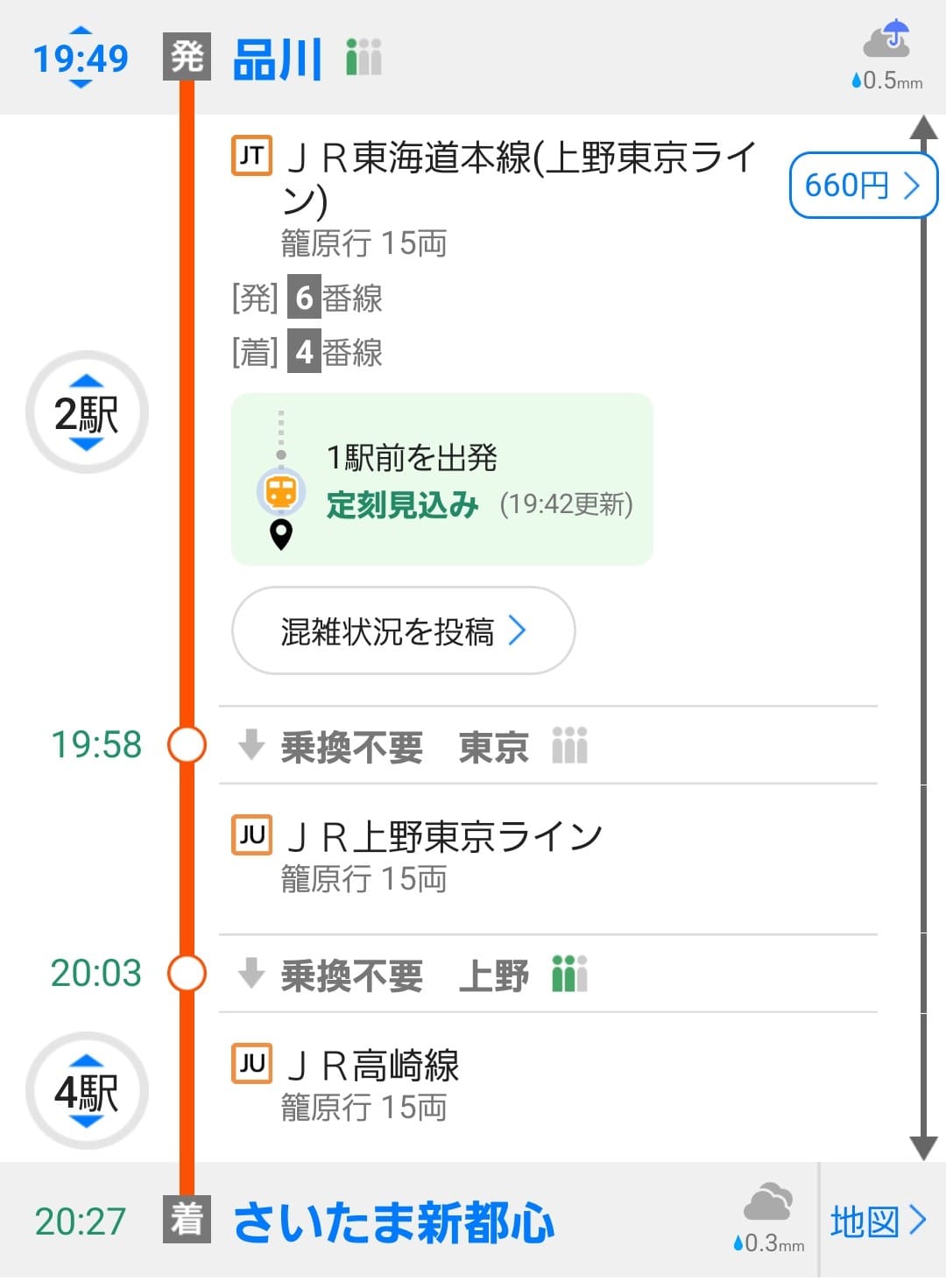Open the JR高崎線 line details
This screenshot has height=1288, width=946.
pos(372,1066)
